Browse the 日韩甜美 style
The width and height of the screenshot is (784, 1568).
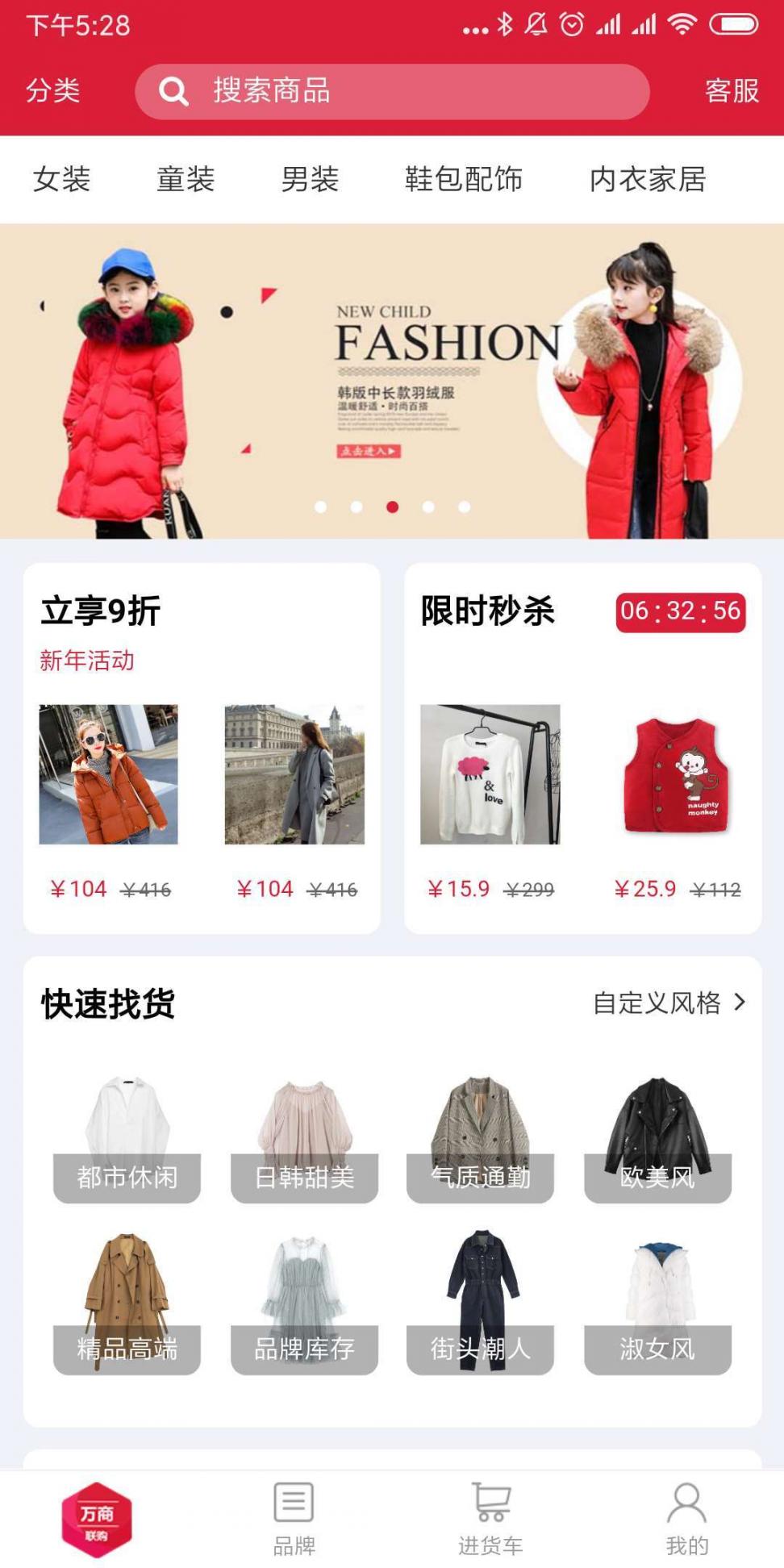(304, 1139)
